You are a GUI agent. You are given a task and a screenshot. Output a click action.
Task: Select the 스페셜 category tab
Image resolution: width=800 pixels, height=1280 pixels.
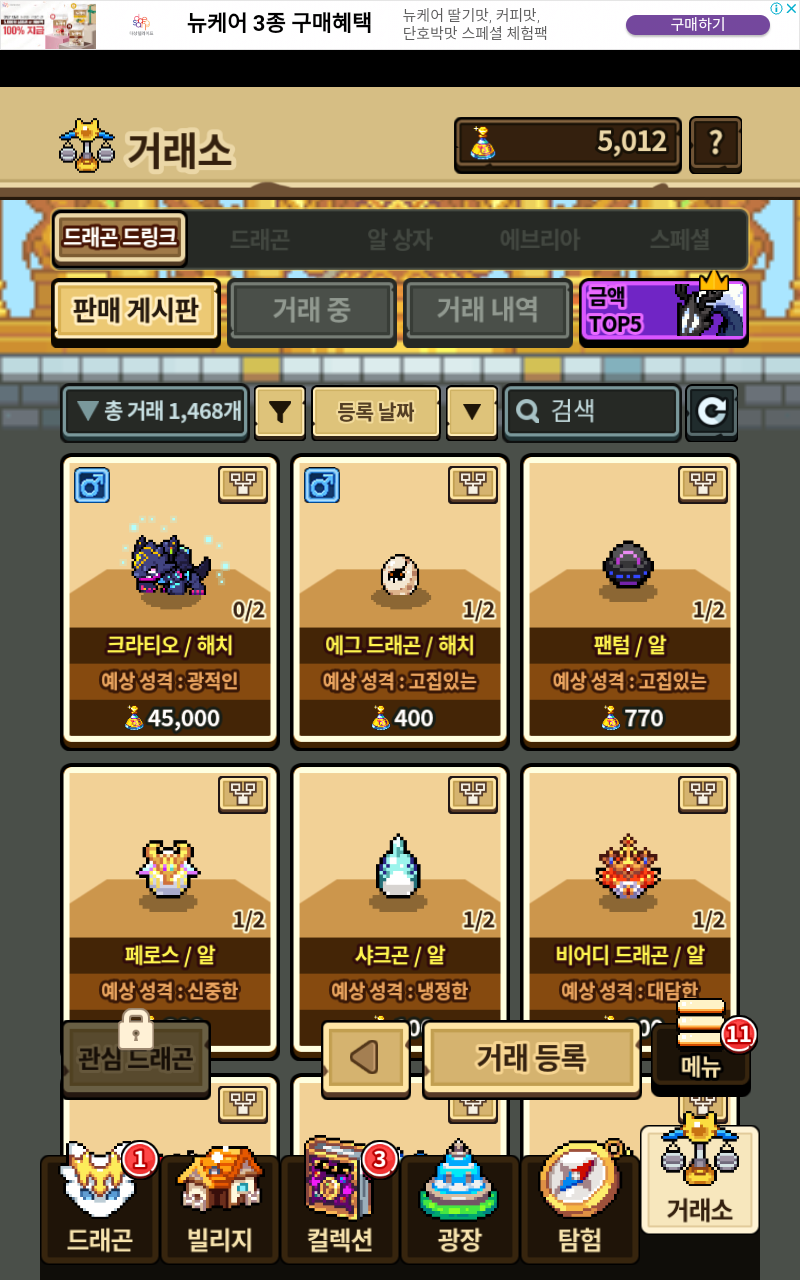679,239
